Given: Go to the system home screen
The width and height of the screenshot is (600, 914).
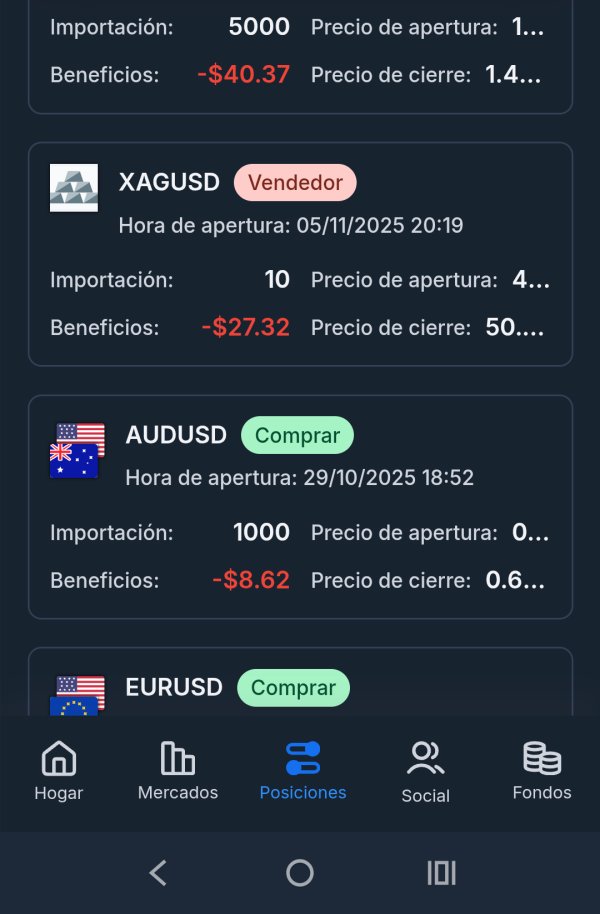Looking at the screenshot, I should tap(300, 873).
